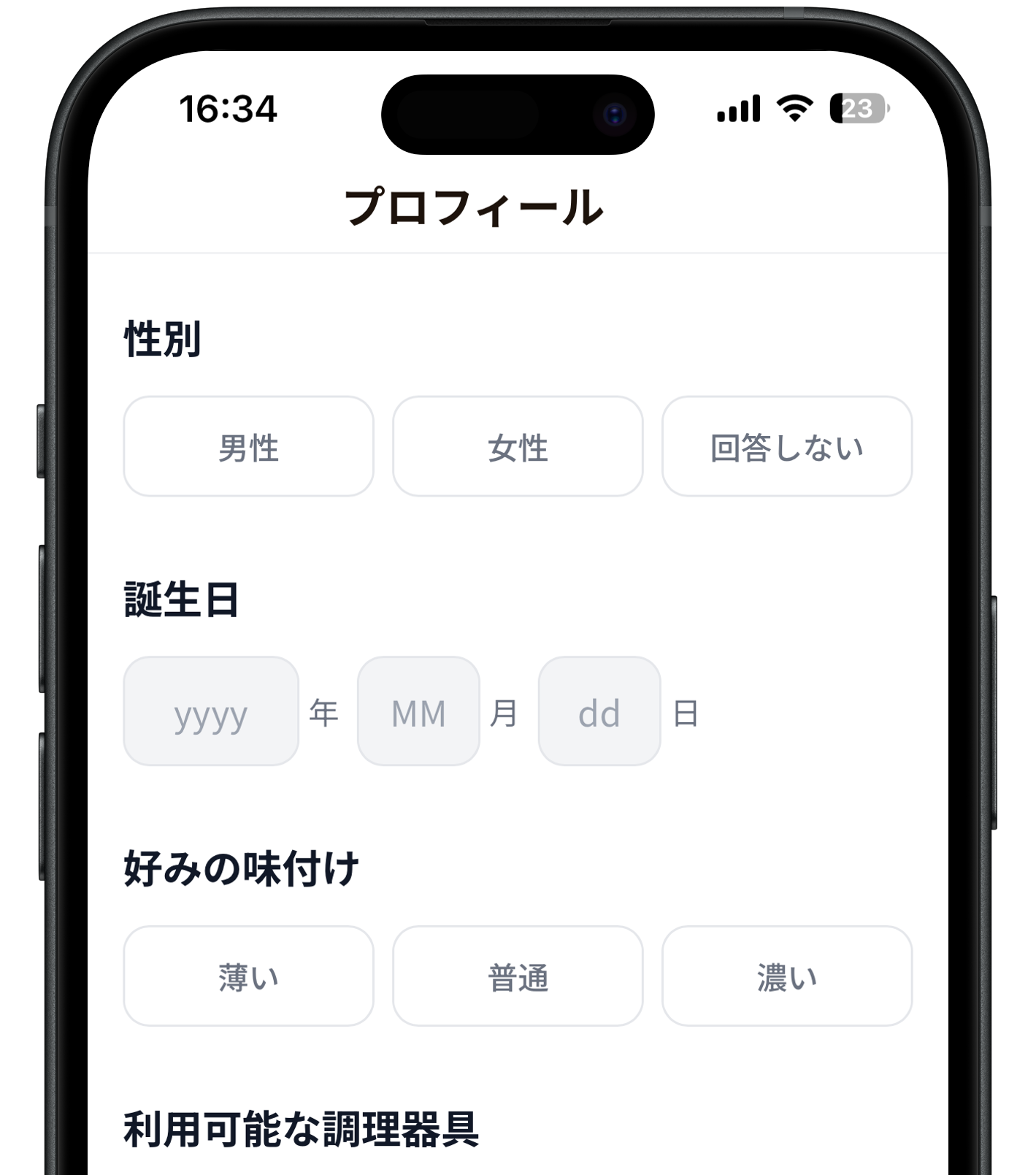The width and height of the screenshot is (1036, 1175).
Task: Choose 女性 for gender
Action: (x=518, y=447)
